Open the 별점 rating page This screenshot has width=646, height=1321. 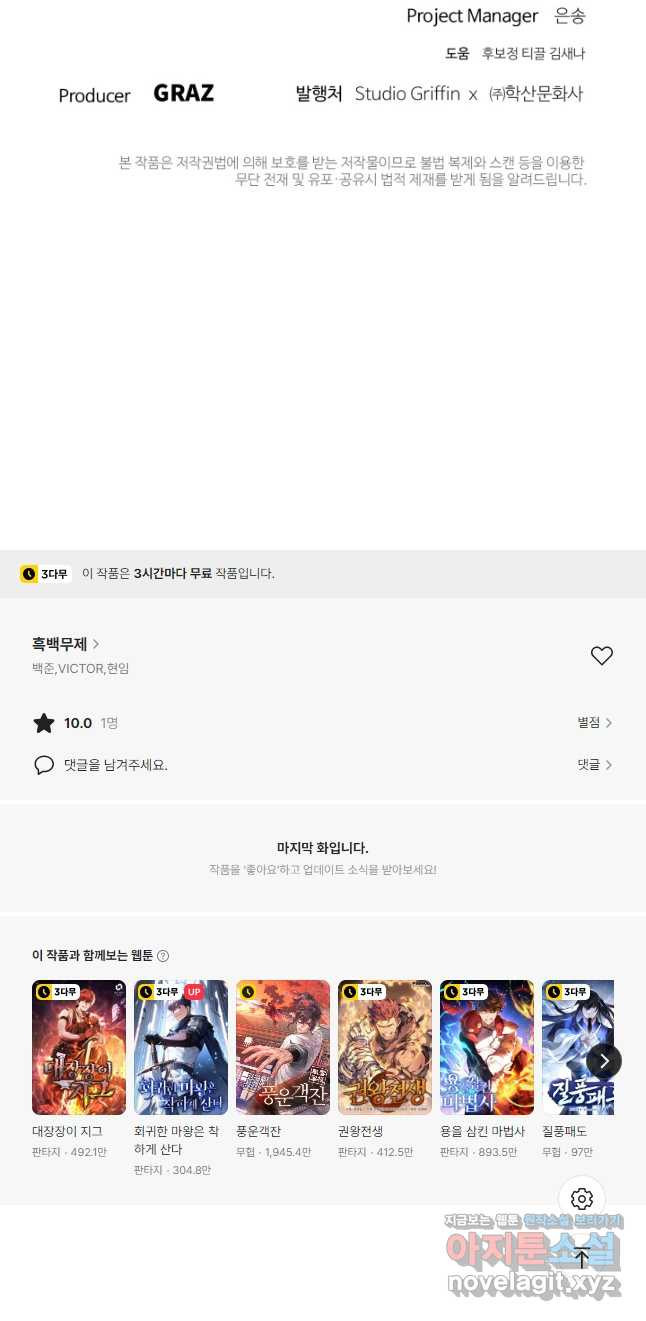coord(594,723)
